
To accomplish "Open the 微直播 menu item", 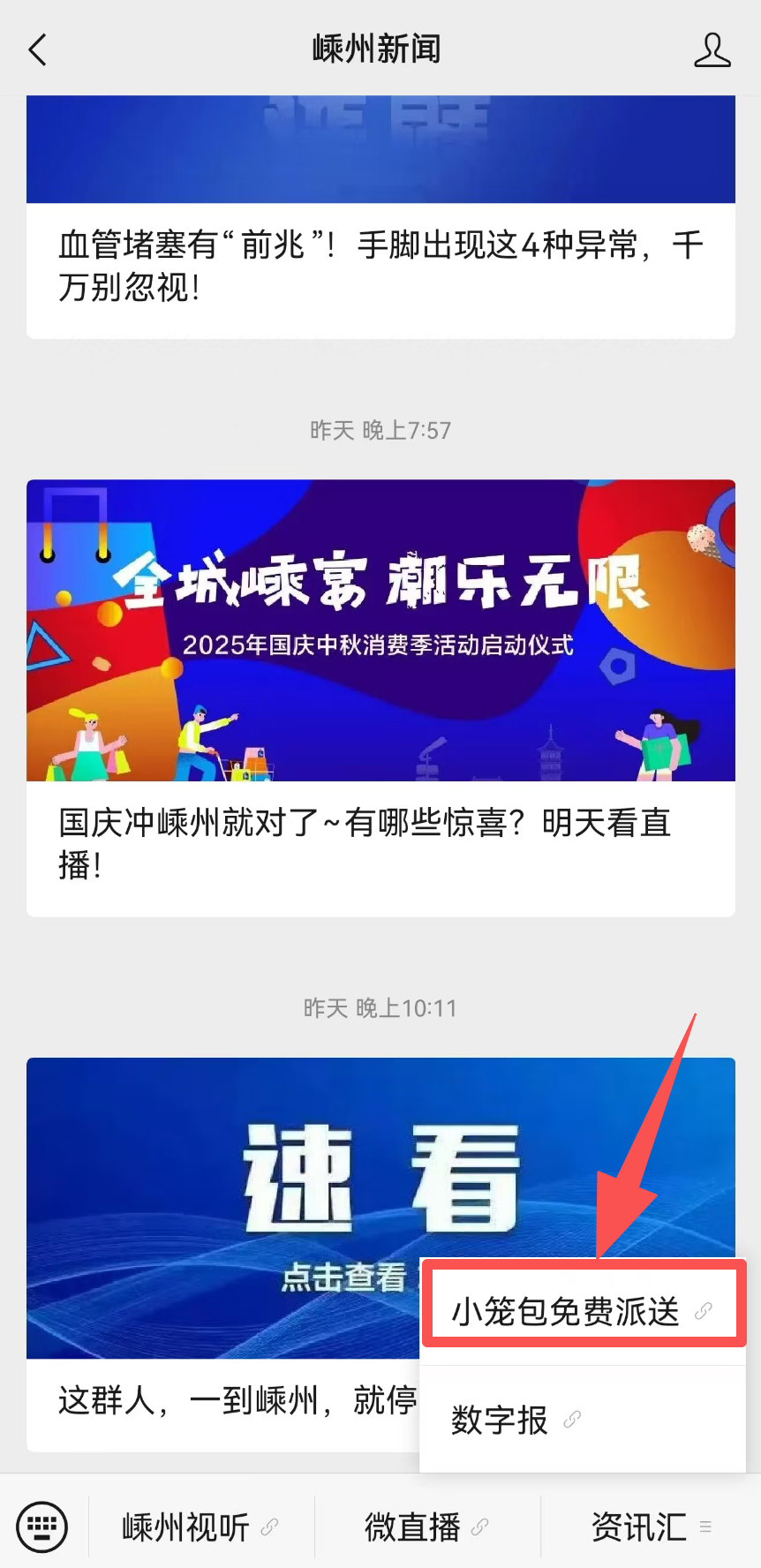I will tap(427, 1527).
